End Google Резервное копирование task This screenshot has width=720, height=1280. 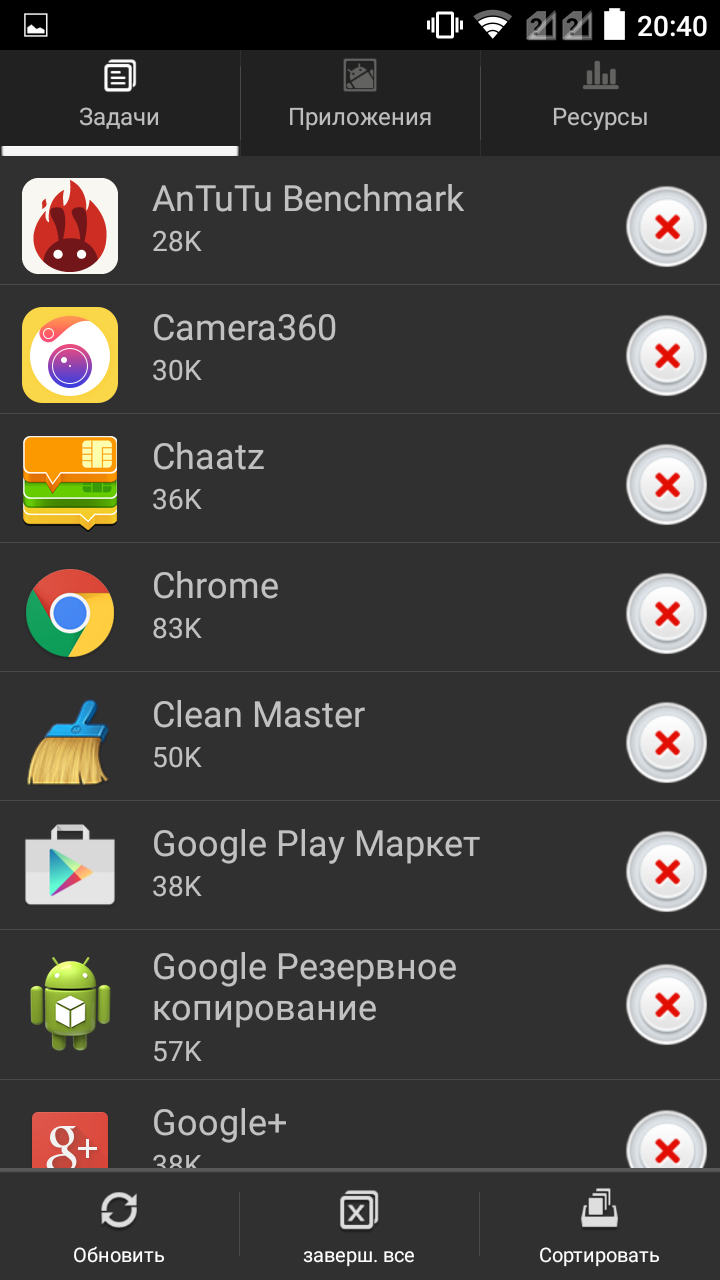667,1005
